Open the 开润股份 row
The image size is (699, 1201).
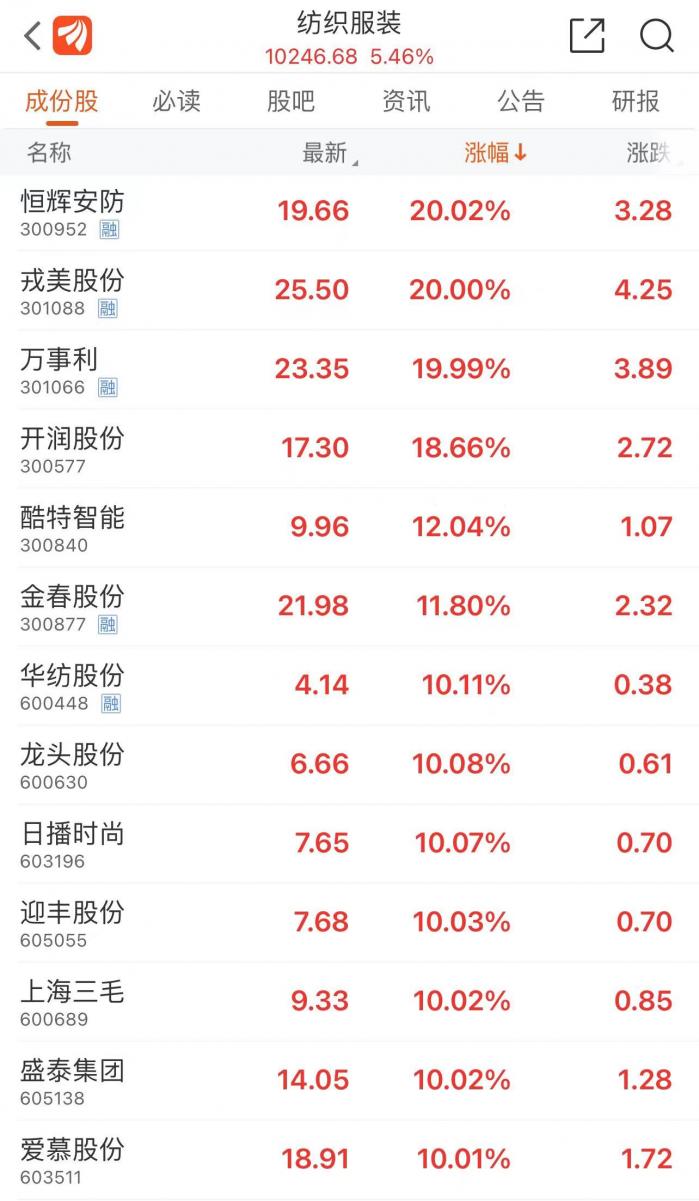coord(349,449)
